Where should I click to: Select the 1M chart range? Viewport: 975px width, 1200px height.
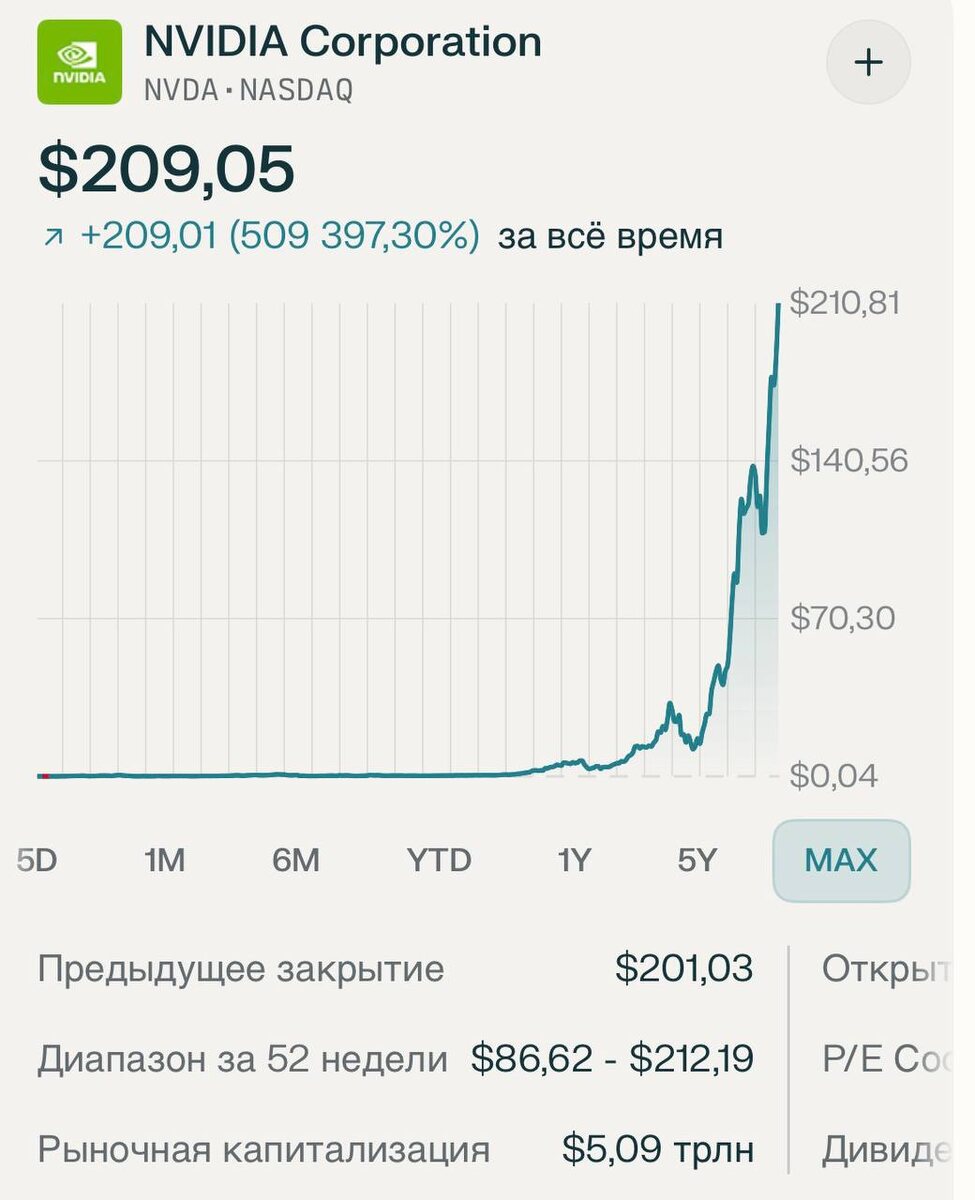[164, 860]
